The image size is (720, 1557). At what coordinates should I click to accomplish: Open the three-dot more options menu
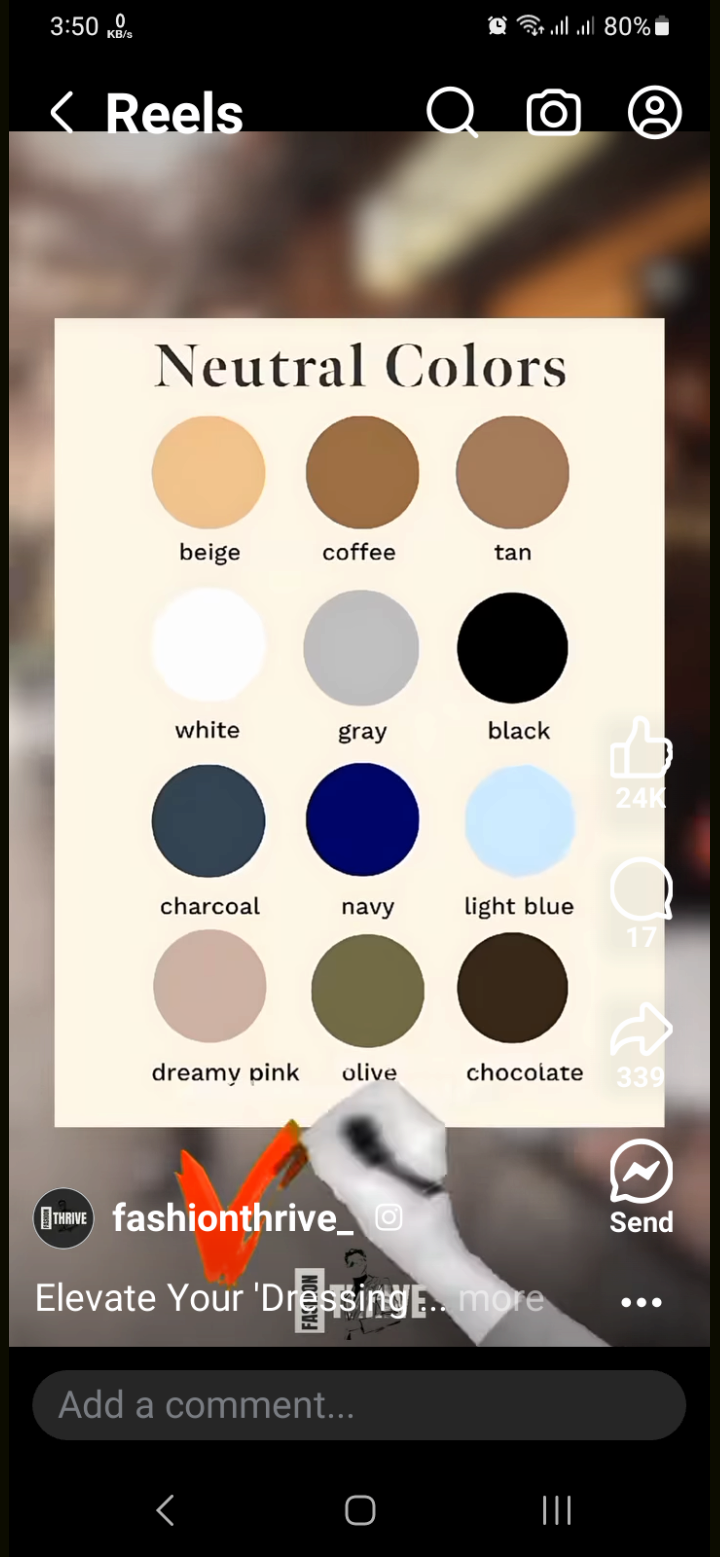(641, 1302)
